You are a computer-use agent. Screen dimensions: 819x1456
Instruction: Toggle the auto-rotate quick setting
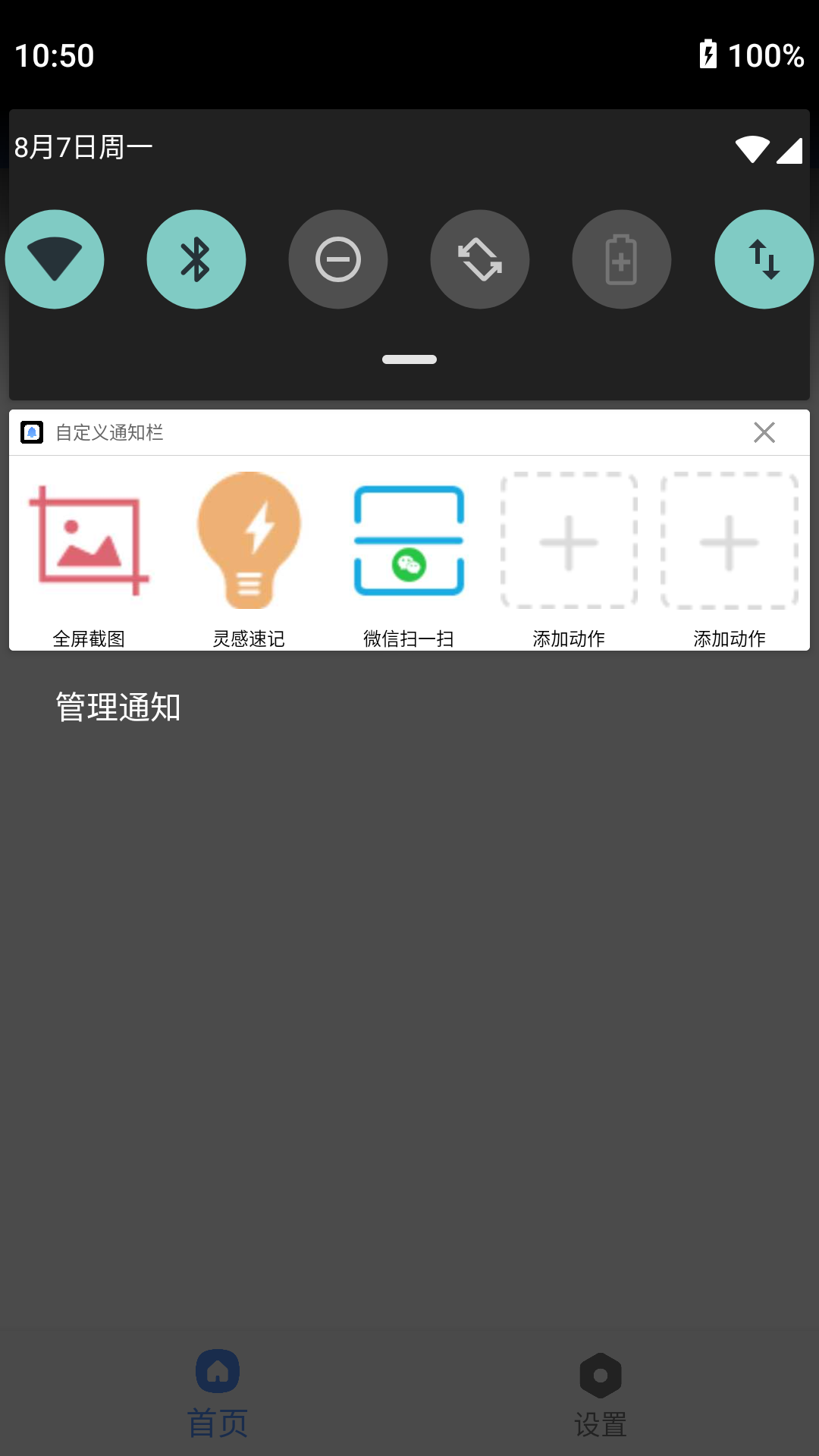point(480,259)
